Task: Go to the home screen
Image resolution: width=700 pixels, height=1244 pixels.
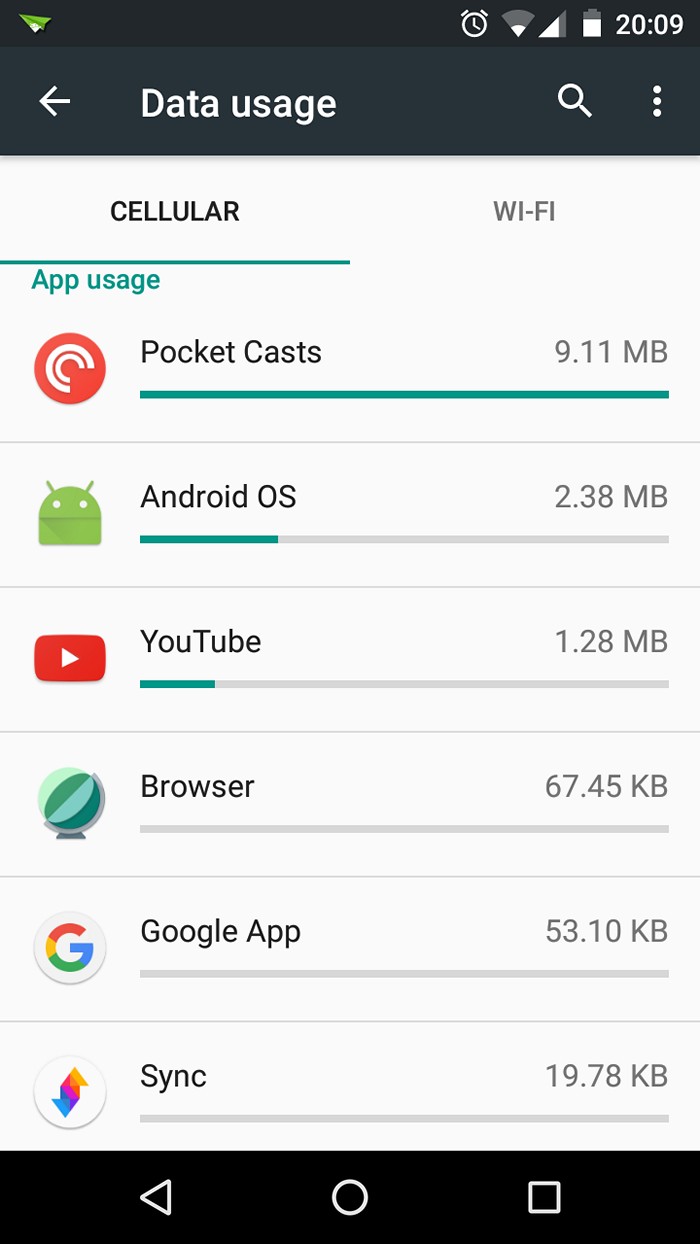Action: [350, 1197]
